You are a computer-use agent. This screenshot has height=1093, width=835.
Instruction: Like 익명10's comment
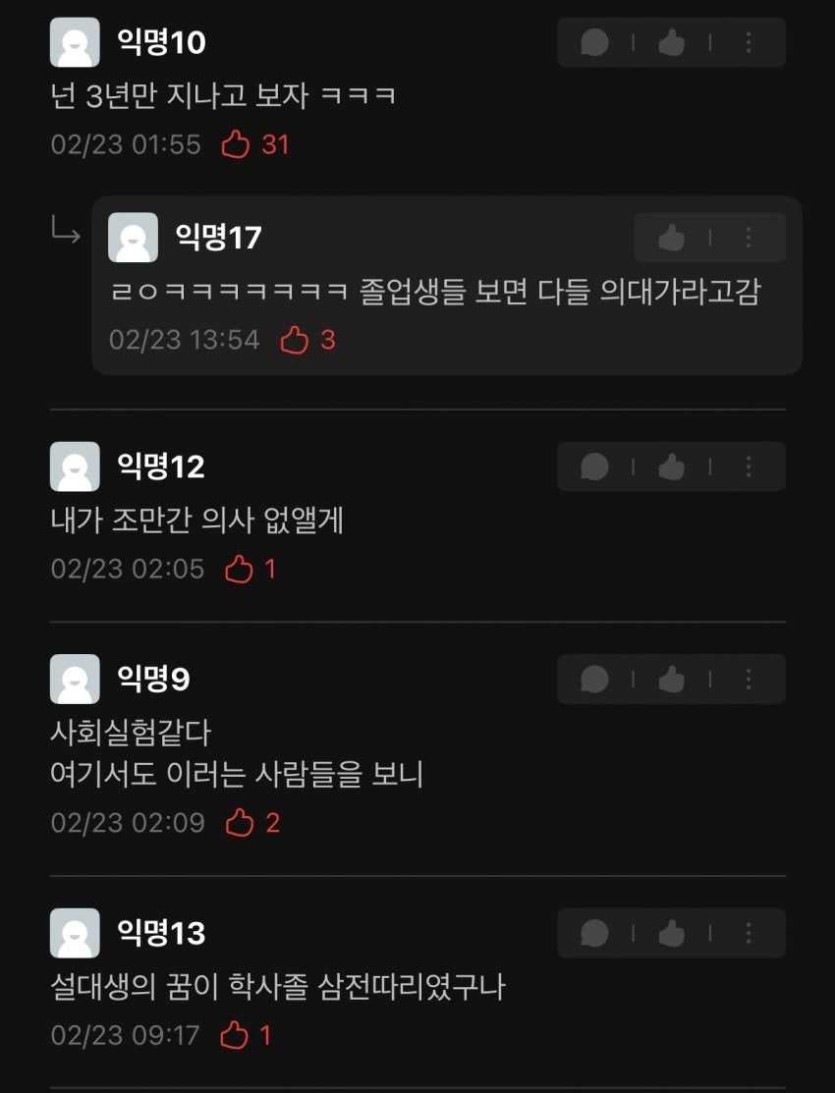click(671, 43)
